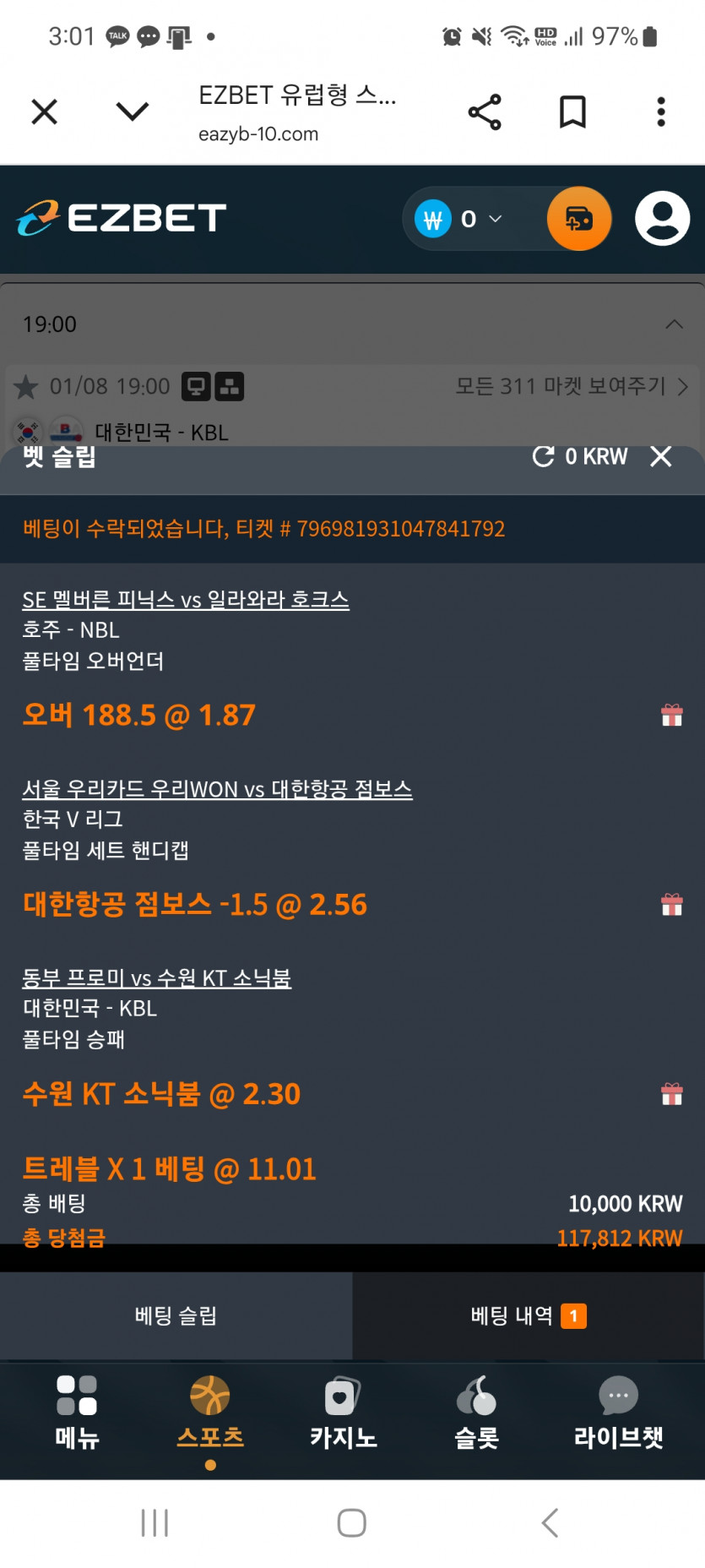Switch to the 베팅 내역 tab
The width and height of the screenshot is (705, 1568).
click(x=529, y=1315)
